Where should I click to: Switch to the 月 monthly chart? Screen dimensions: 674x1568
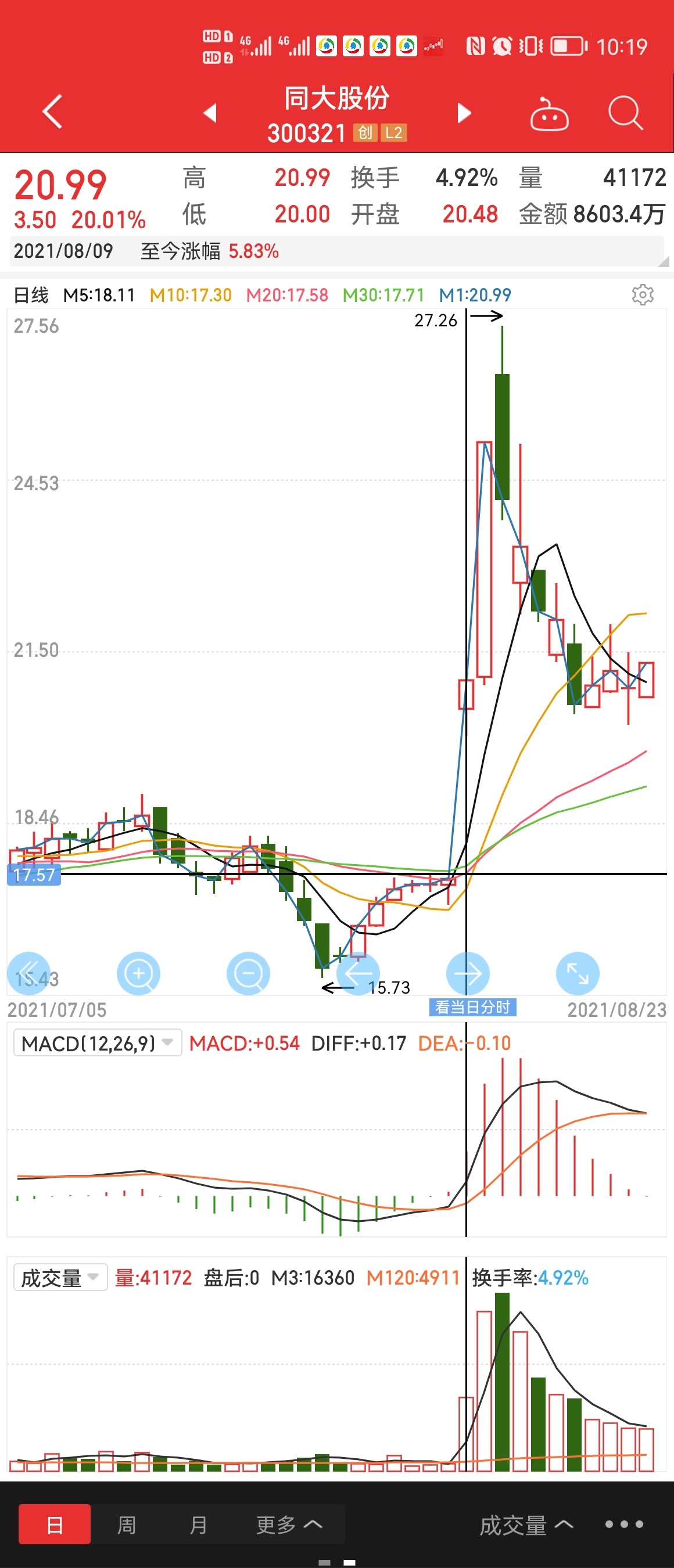[198, 1524]
